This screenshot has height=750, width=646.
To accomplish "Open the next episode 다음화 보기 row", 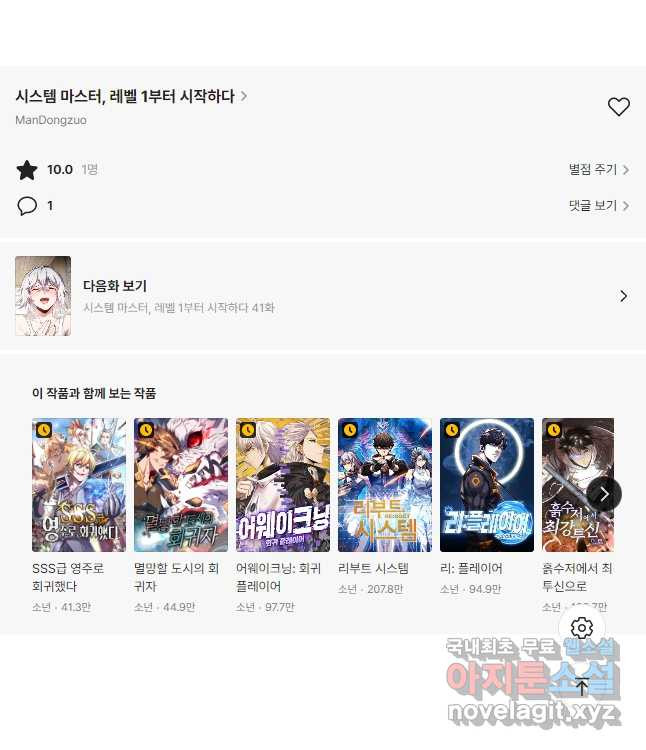I will 322,296.
